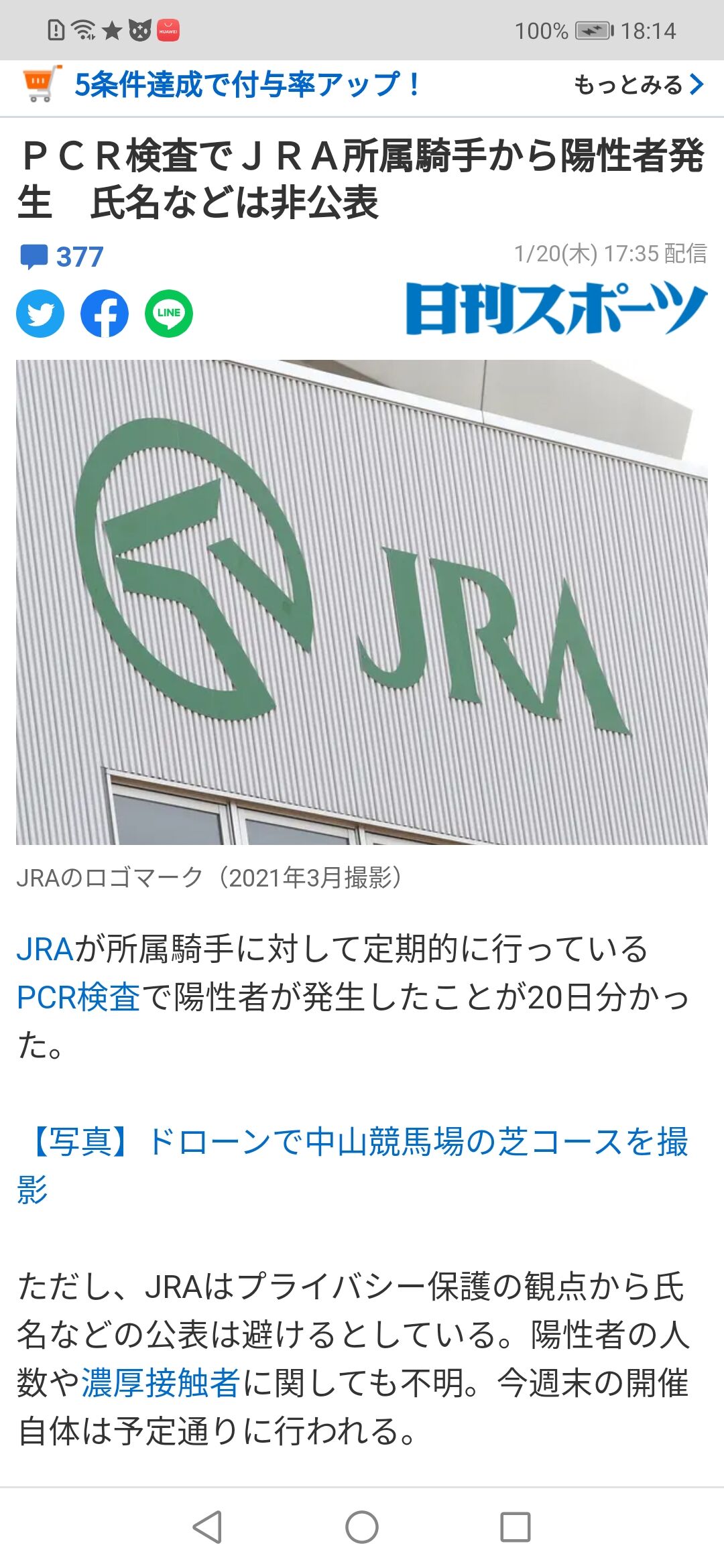Share the article on Facebook
This screenshot has height=1568, width=724.
[x=106, y=312]
